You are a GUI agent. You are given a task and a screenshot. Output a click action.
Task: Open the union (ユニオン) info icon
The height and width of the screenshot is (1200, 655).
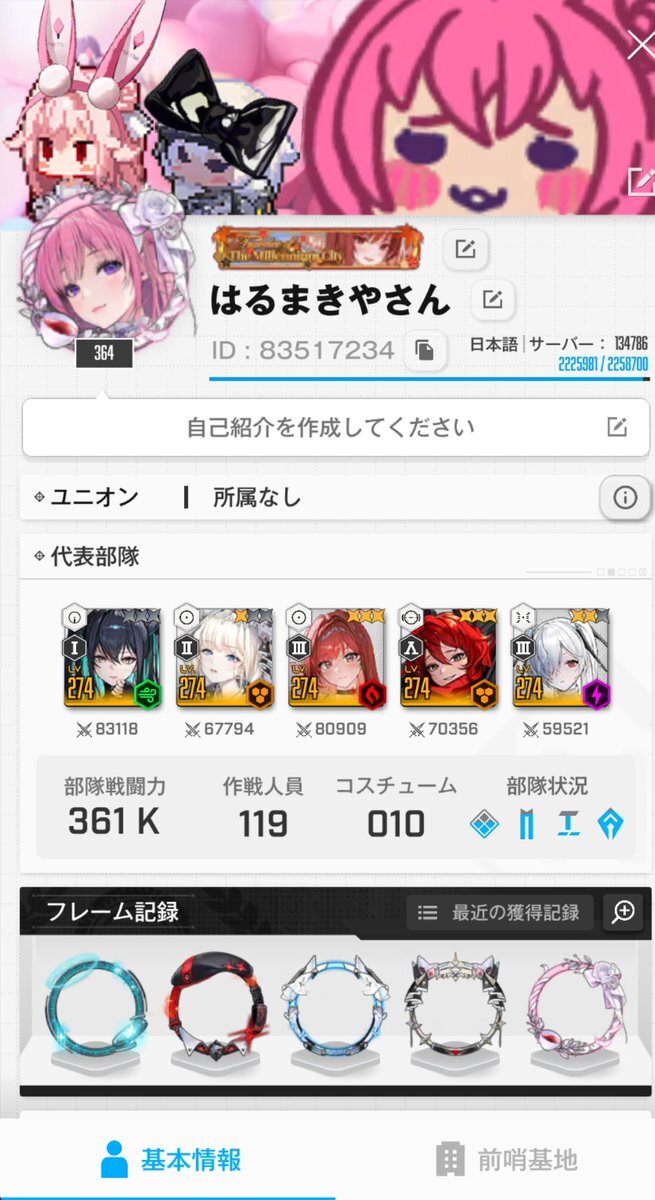click(625, 497)
